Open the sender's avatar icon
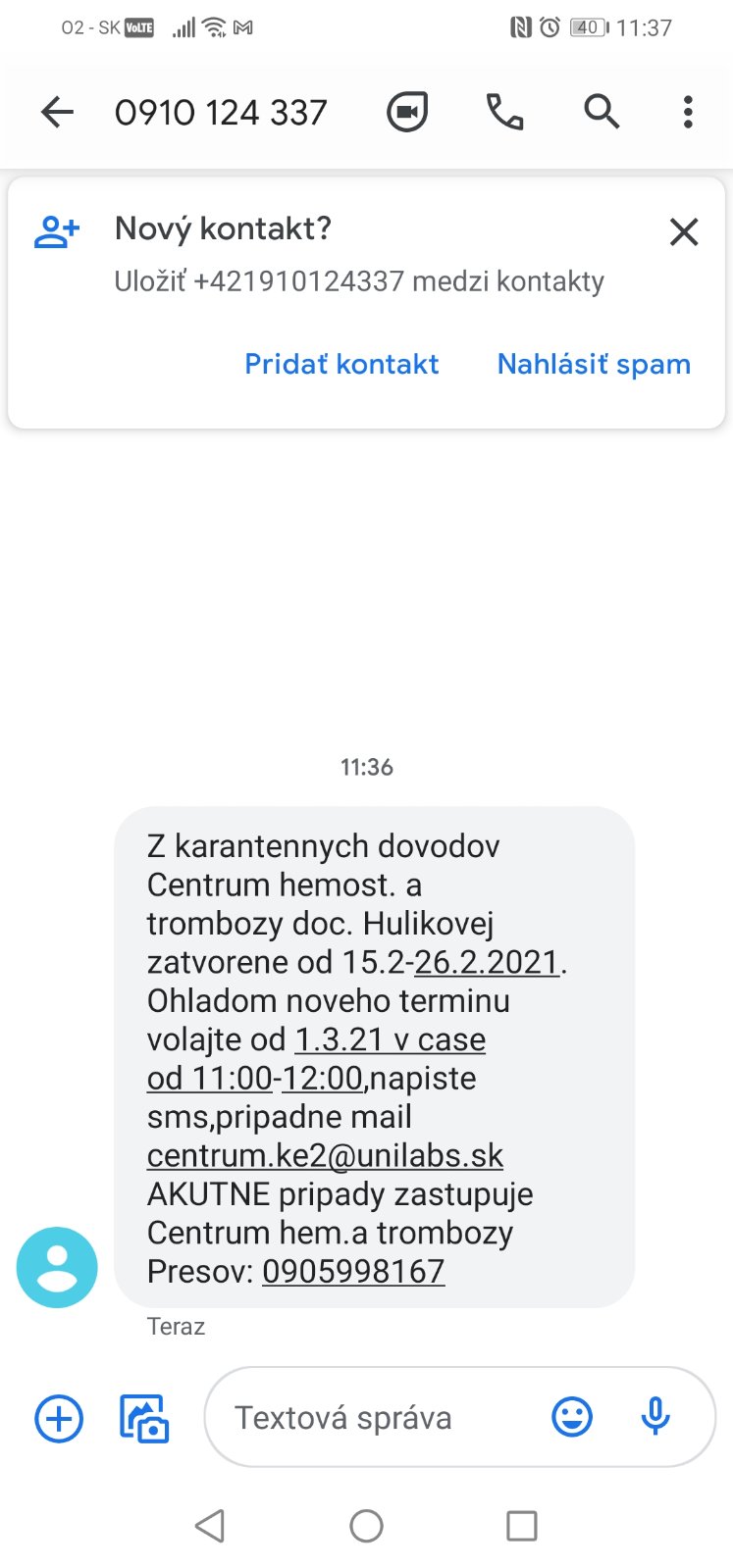The image size is (733, 1568). pyautogui.click(x=57, y=1267)
